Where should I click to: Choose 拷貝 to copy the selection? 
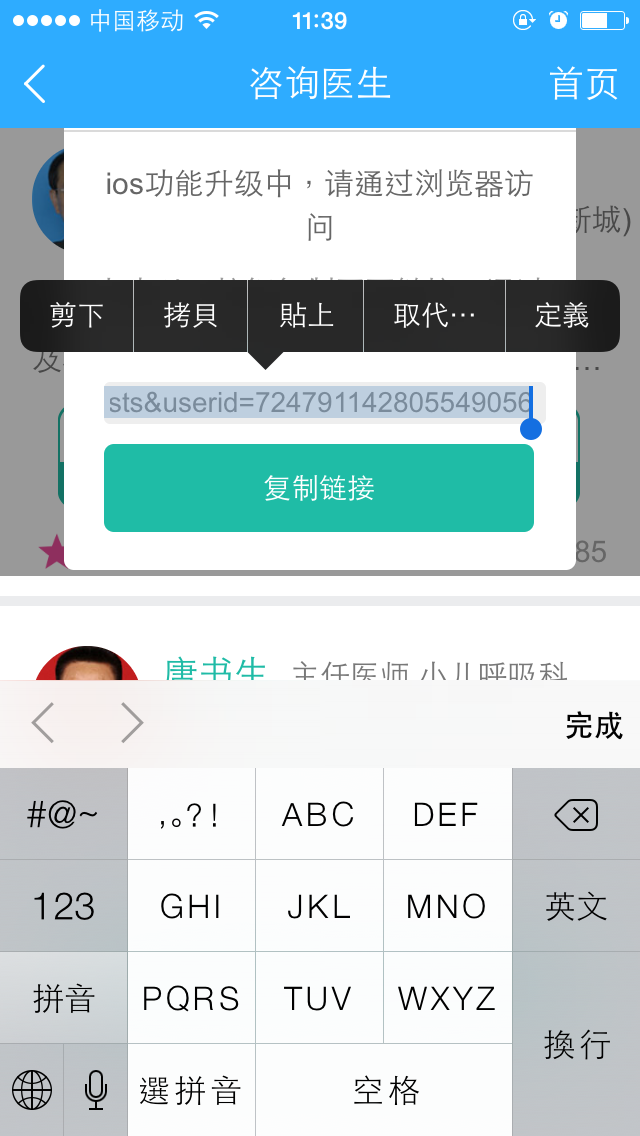[x=191, y=316]
